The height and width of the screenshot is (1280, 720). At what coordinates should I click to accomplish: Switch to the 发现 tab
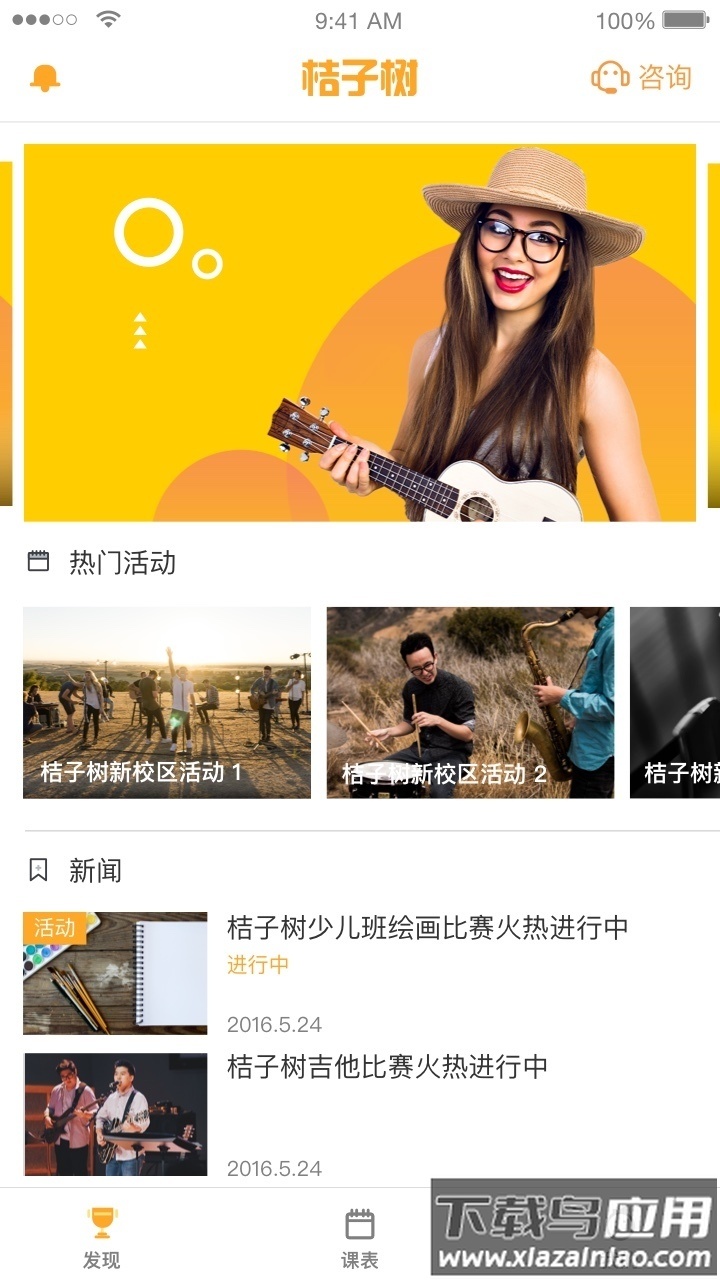coord(99,1235)
